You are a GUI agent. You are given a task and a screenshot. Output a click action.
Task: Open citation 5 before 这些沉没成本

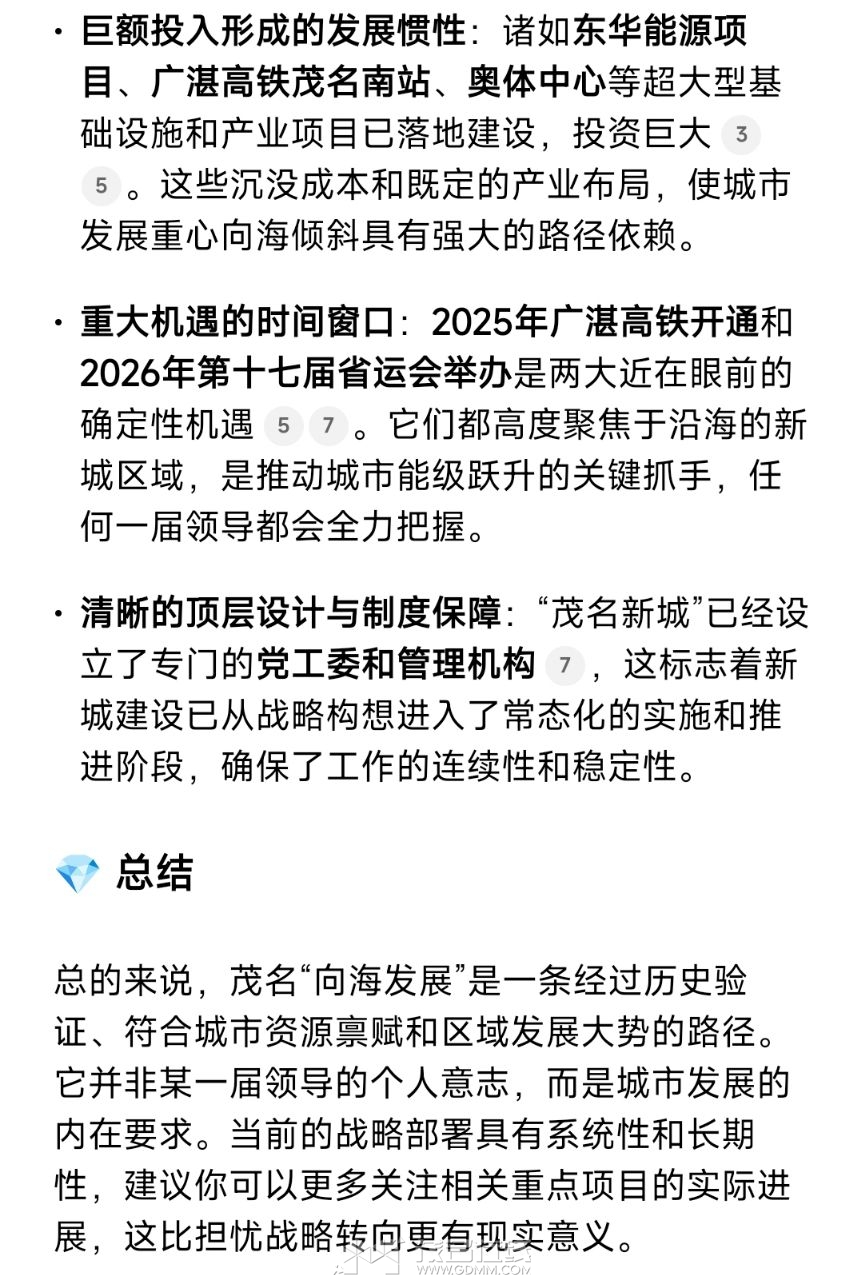pyautogui.click(x=101, y=187)
